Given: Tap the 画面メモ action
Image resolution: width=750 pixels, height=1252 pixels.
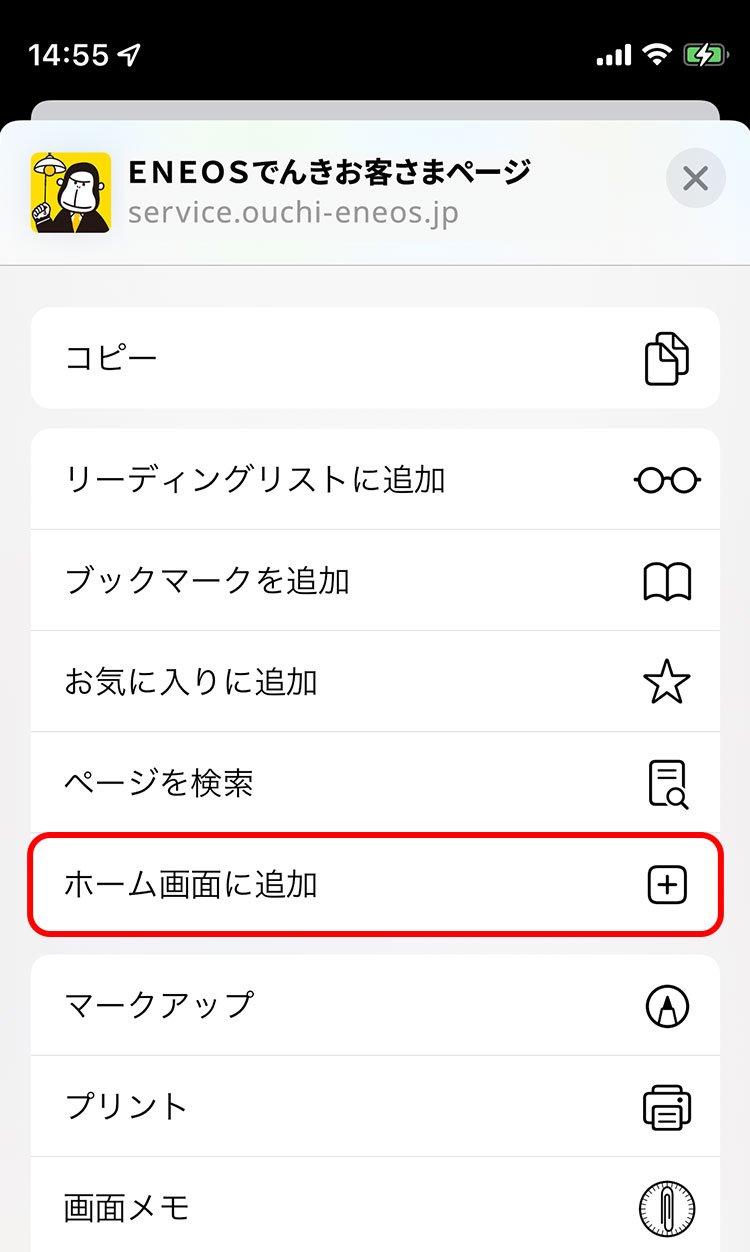Looking at the screenshot, I should coord(375,1205).
